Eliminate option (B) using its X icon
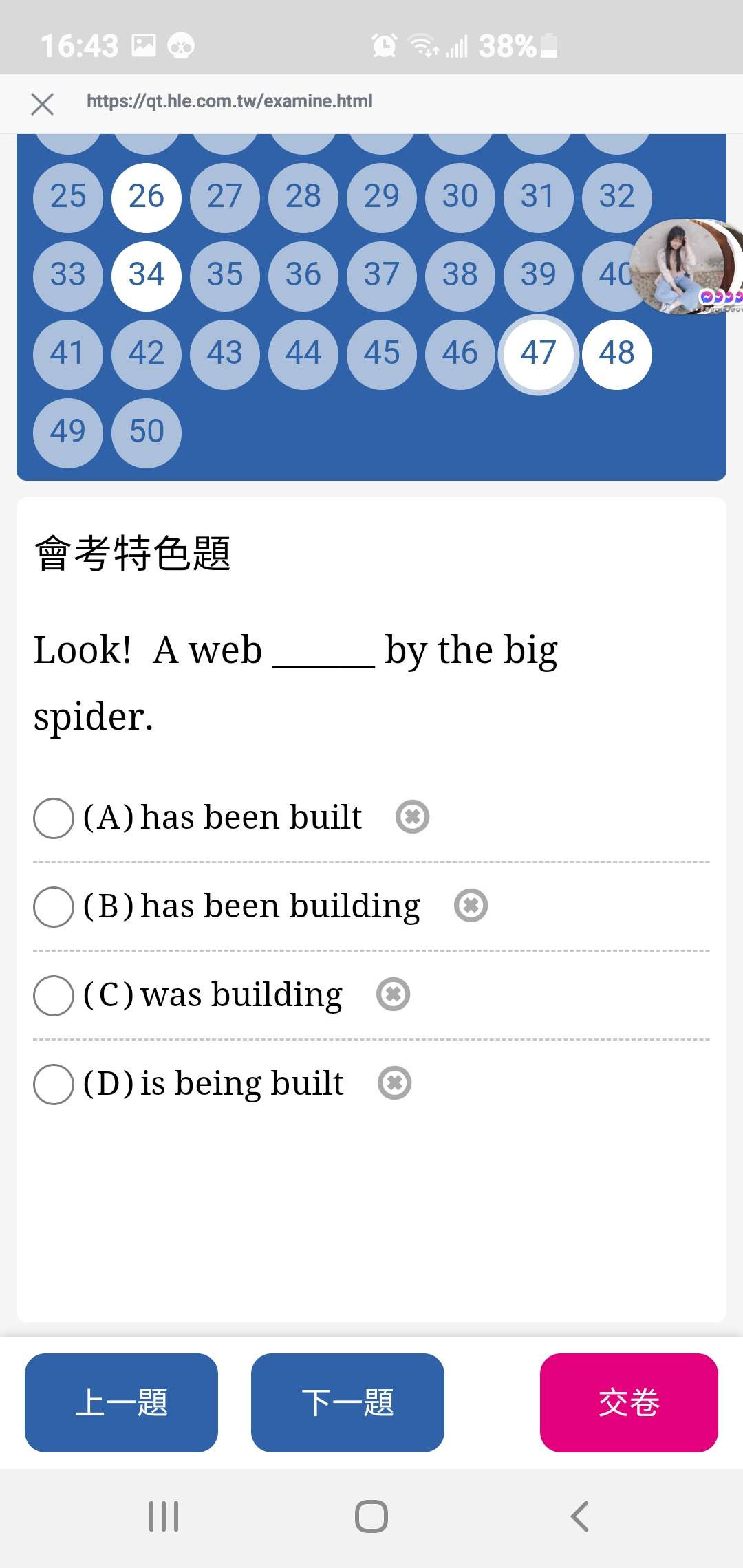This screenshot has height=1568, width=743. [471, 905]
